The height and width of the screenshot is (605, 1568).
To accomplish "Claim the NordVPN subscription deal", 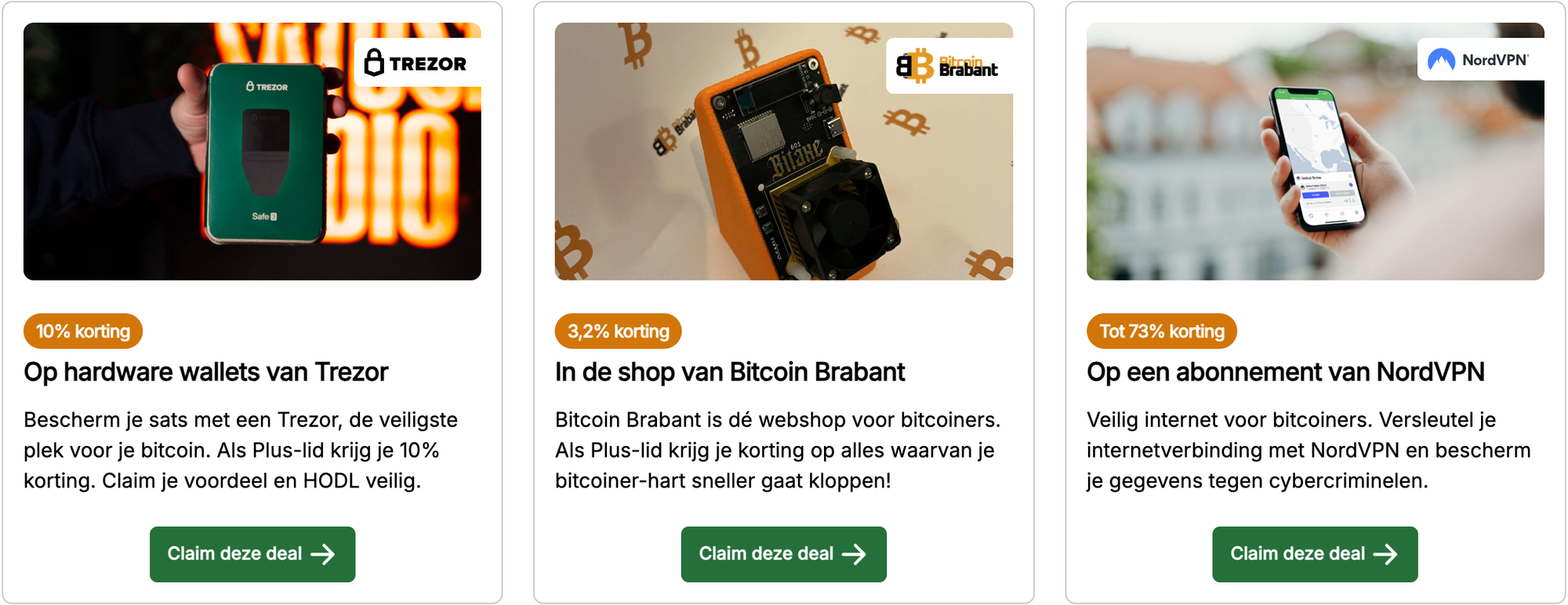I will 1315,554.
